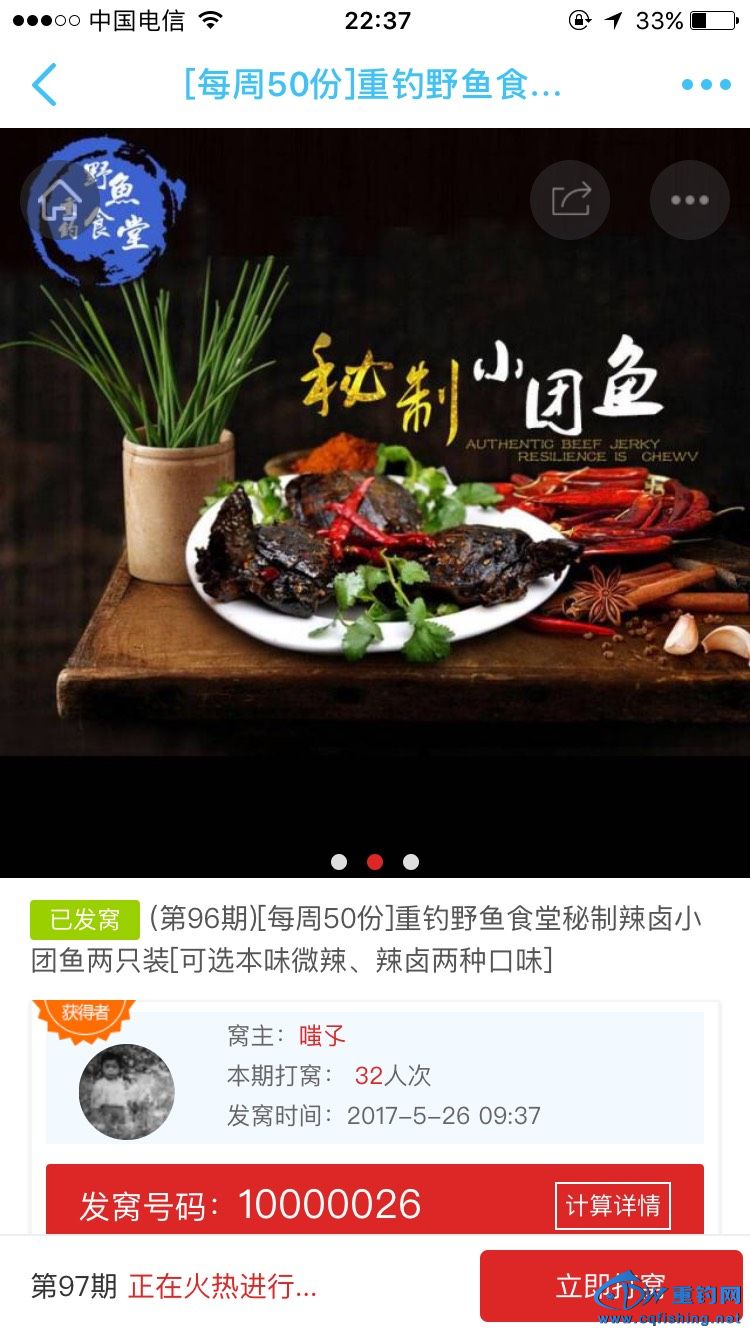The width and height of the screenshot is (750, 1334).
Task: Jump to the first banner page dot
Action: (x=339, y=862)
